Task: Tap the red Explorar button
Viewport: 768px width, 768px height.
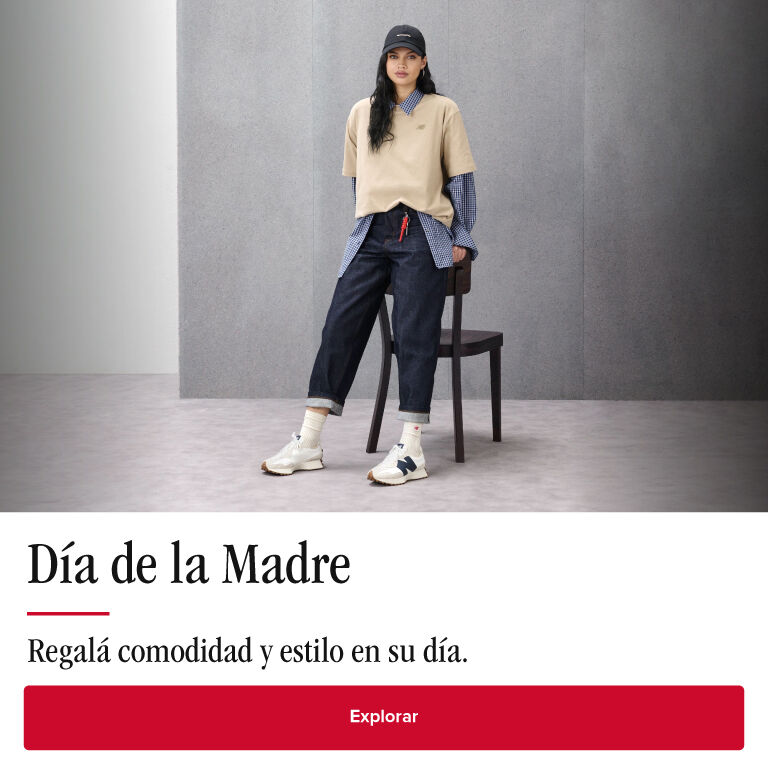Action: (x=384, y=717)
